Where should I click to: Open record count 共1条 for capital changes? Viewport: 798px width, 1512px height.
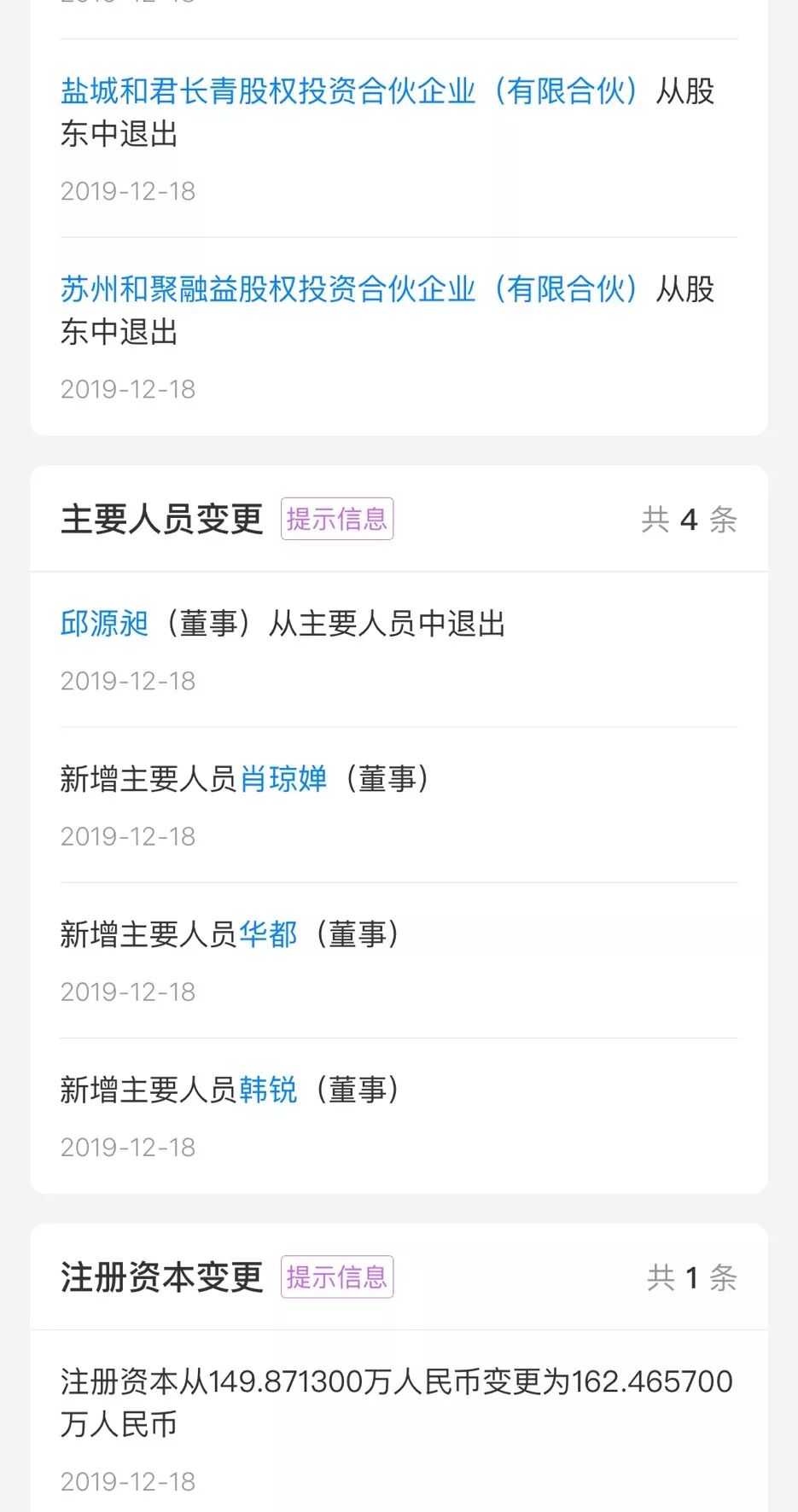click(x=690, y=1276)
